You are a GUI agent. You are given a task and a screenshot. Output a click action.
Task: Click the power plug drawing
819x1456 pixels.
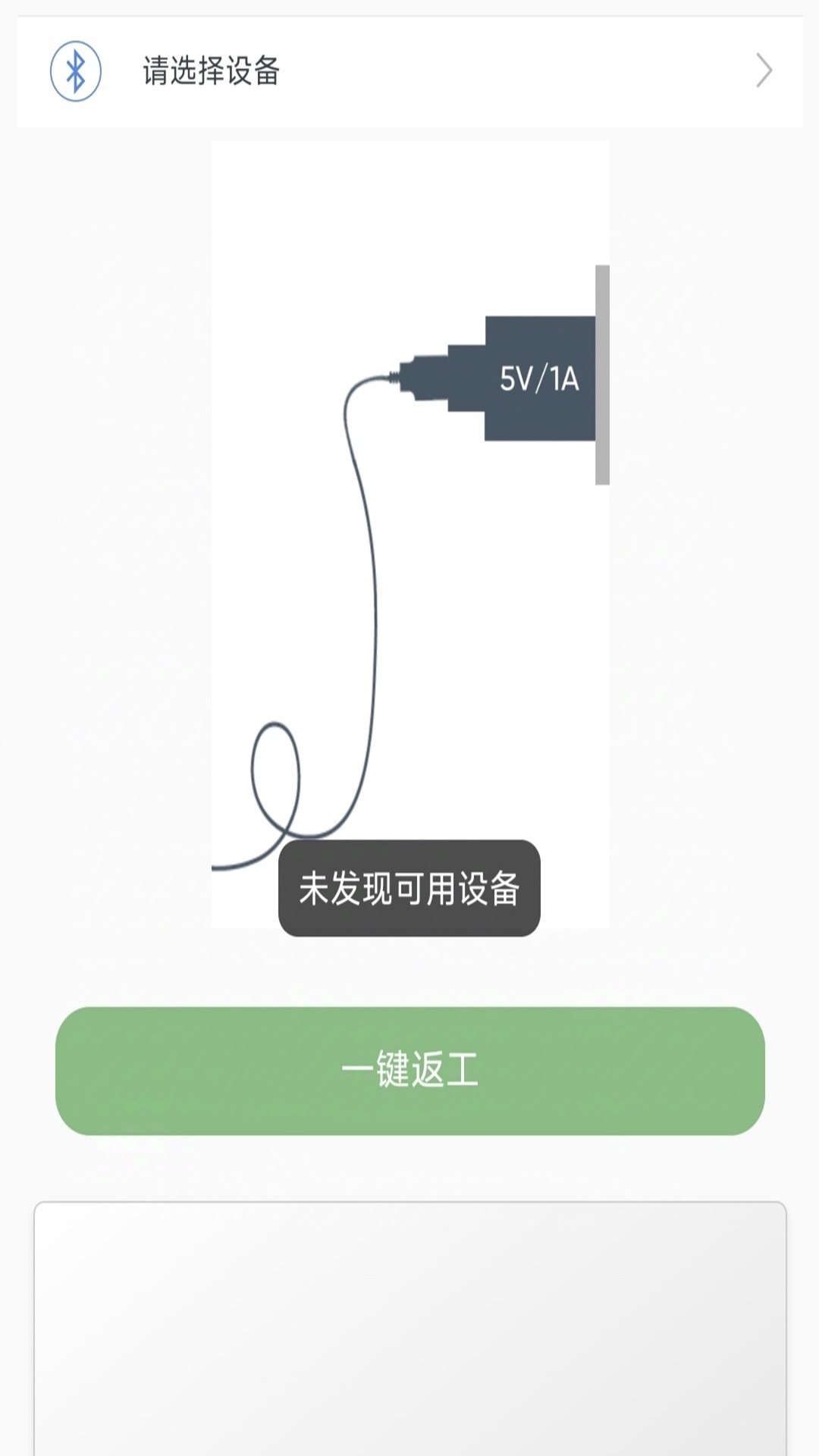[538, 379]
